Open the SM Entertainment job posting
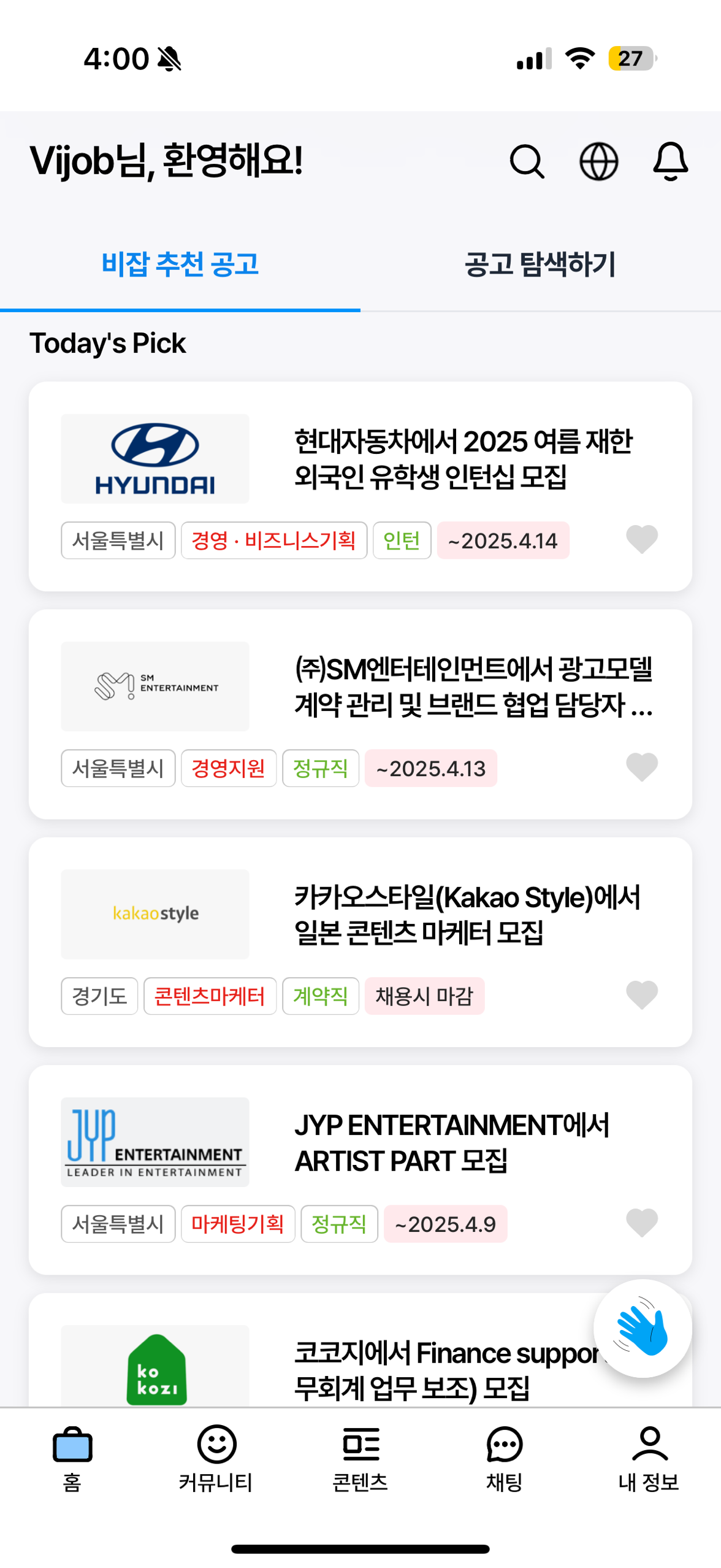Image resolution: width=721 pixels, height=1568 pixels. point(360,714)
